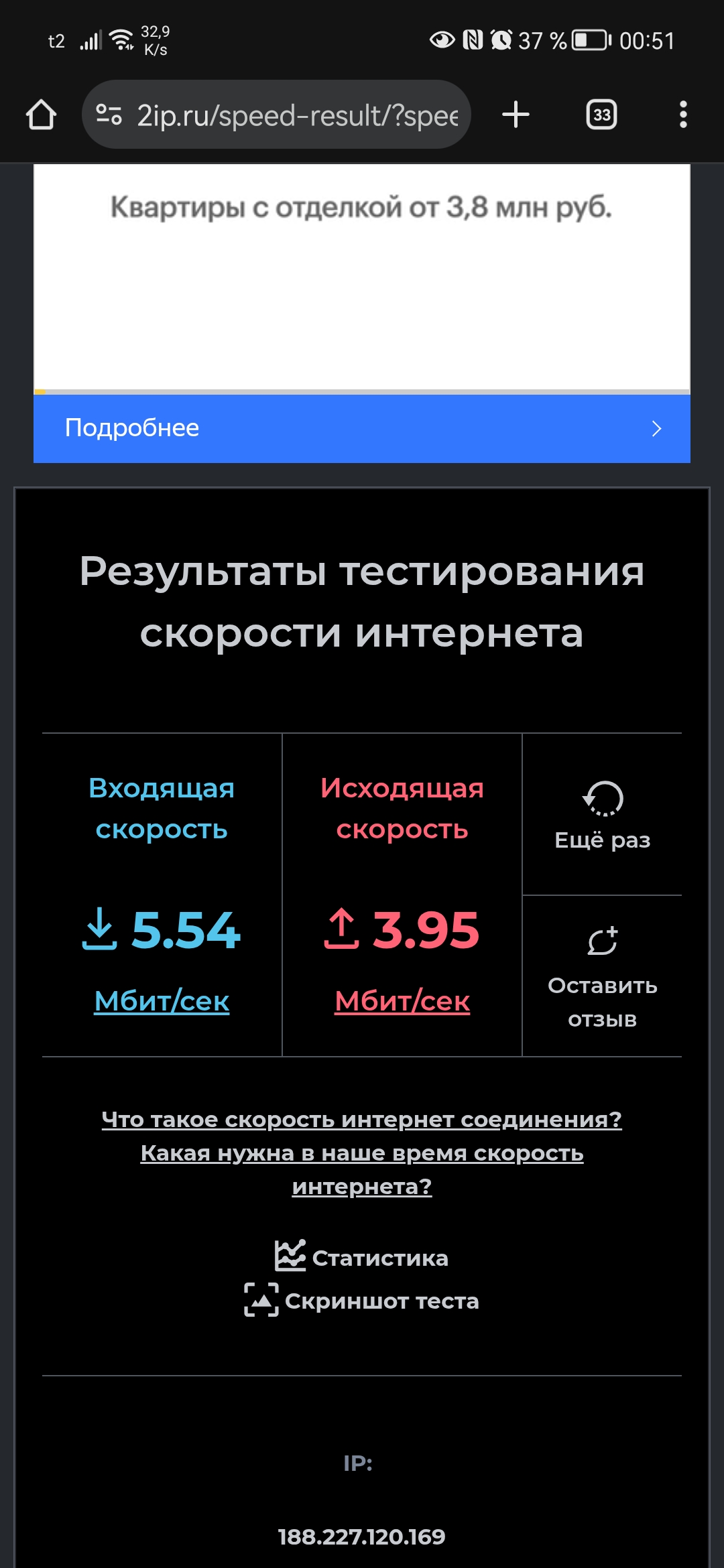Run the speed test again with Ещё раз
The image size is (724, 1568).
pyautogui.click(x=602, y=815)
